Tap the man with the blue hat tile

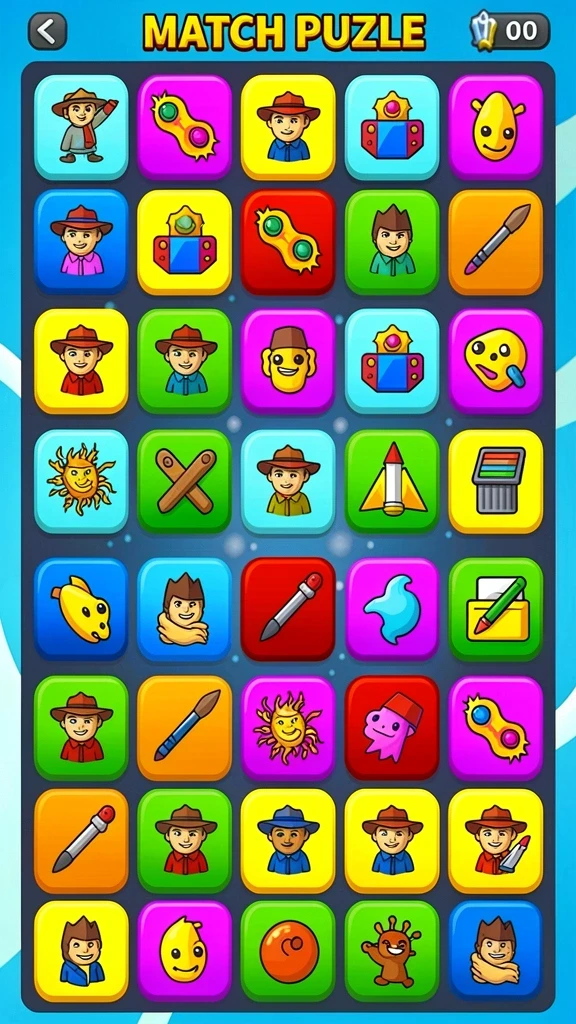(288, 841)
